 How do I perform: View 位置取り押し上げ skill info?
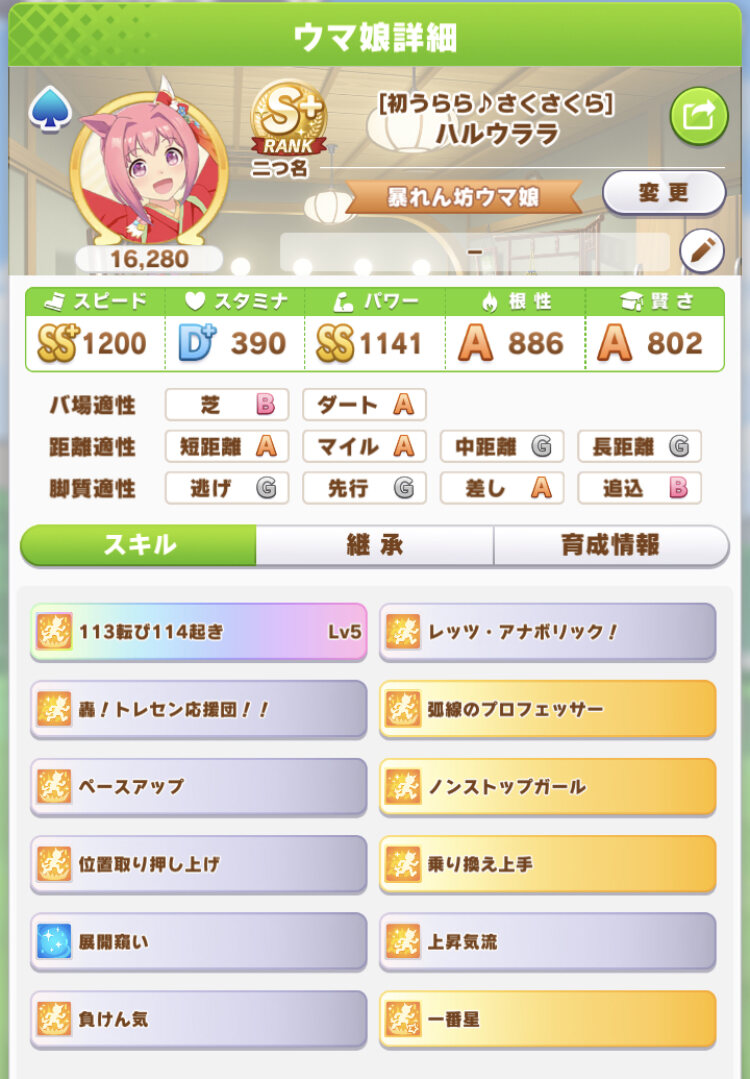point(198,864)
